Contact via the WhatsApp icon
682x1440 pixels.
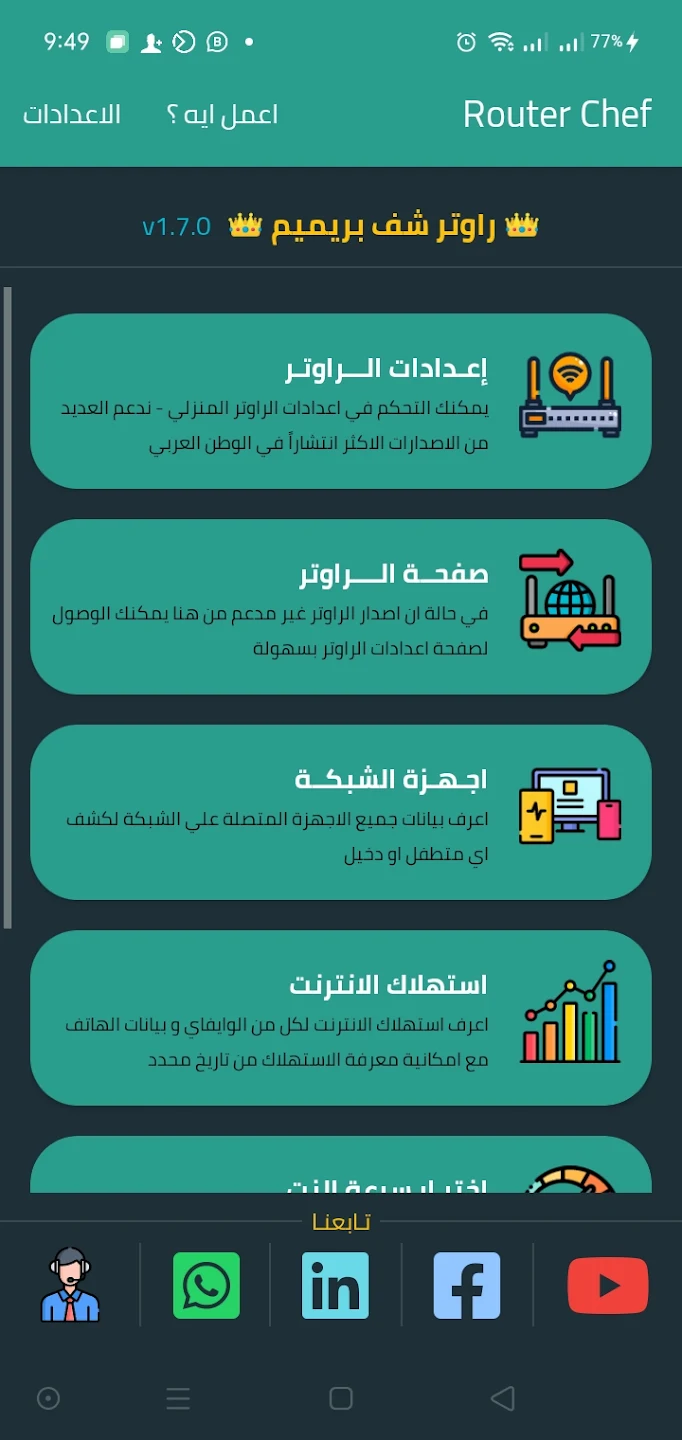click(x=206, y=1285)
